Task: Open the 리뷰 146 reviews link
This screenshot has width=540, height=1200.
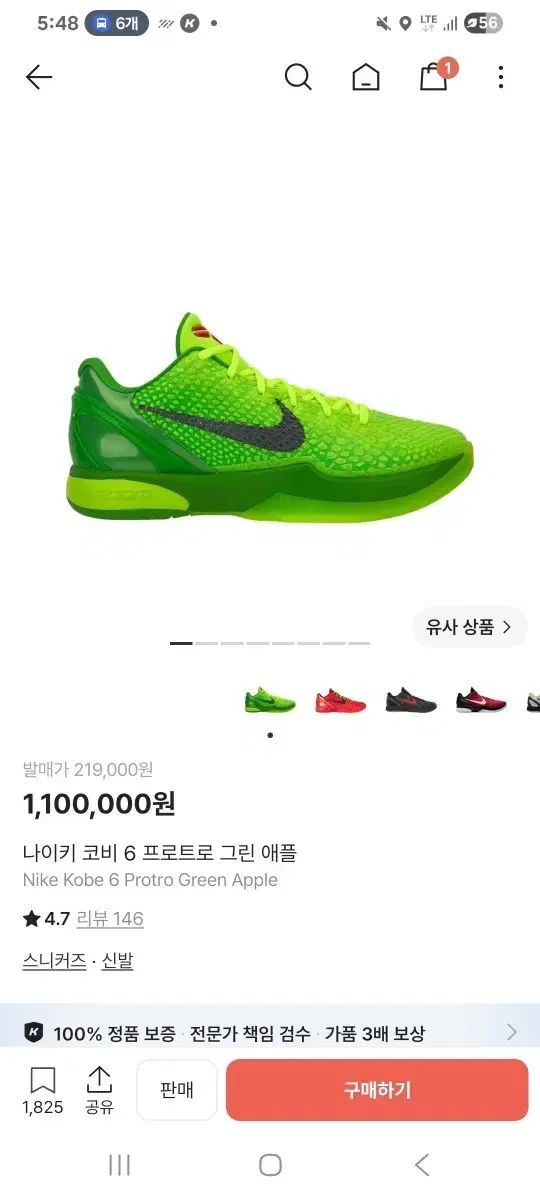Action: (110, 918)
